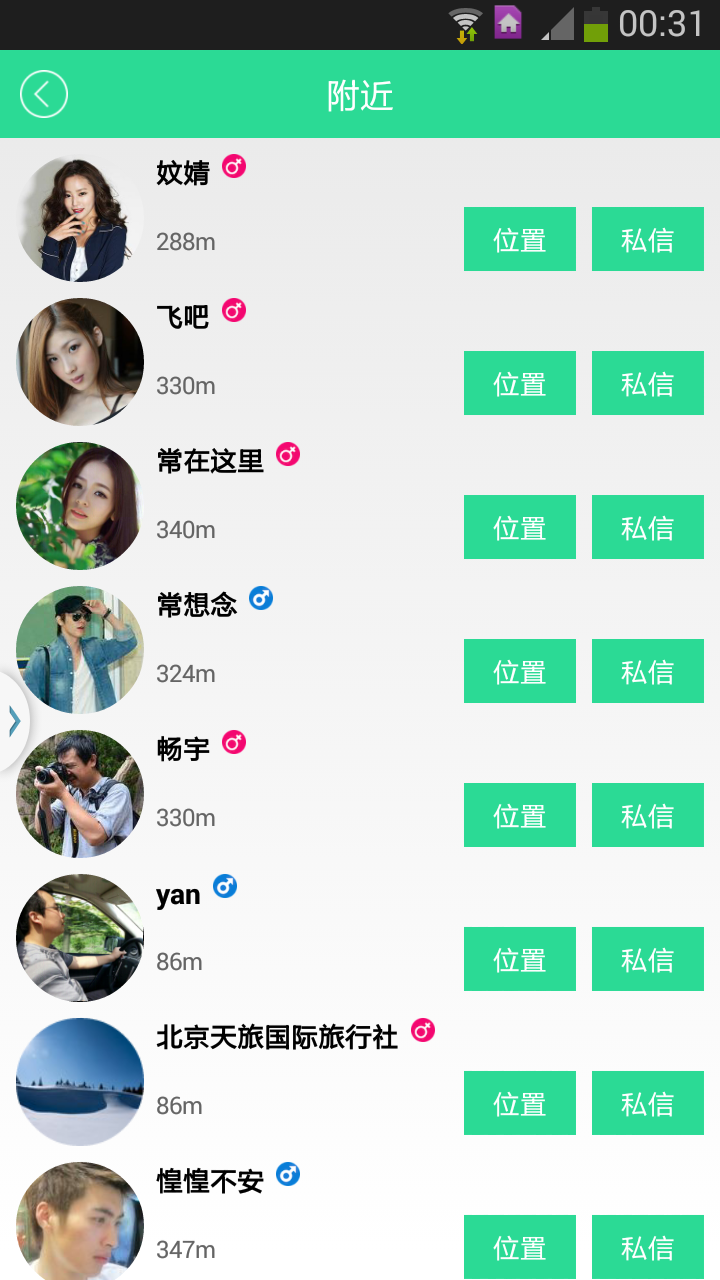Click the female gender icon beside 飞吧
The image size is (720, 1280).
click(x=233, y=311)
